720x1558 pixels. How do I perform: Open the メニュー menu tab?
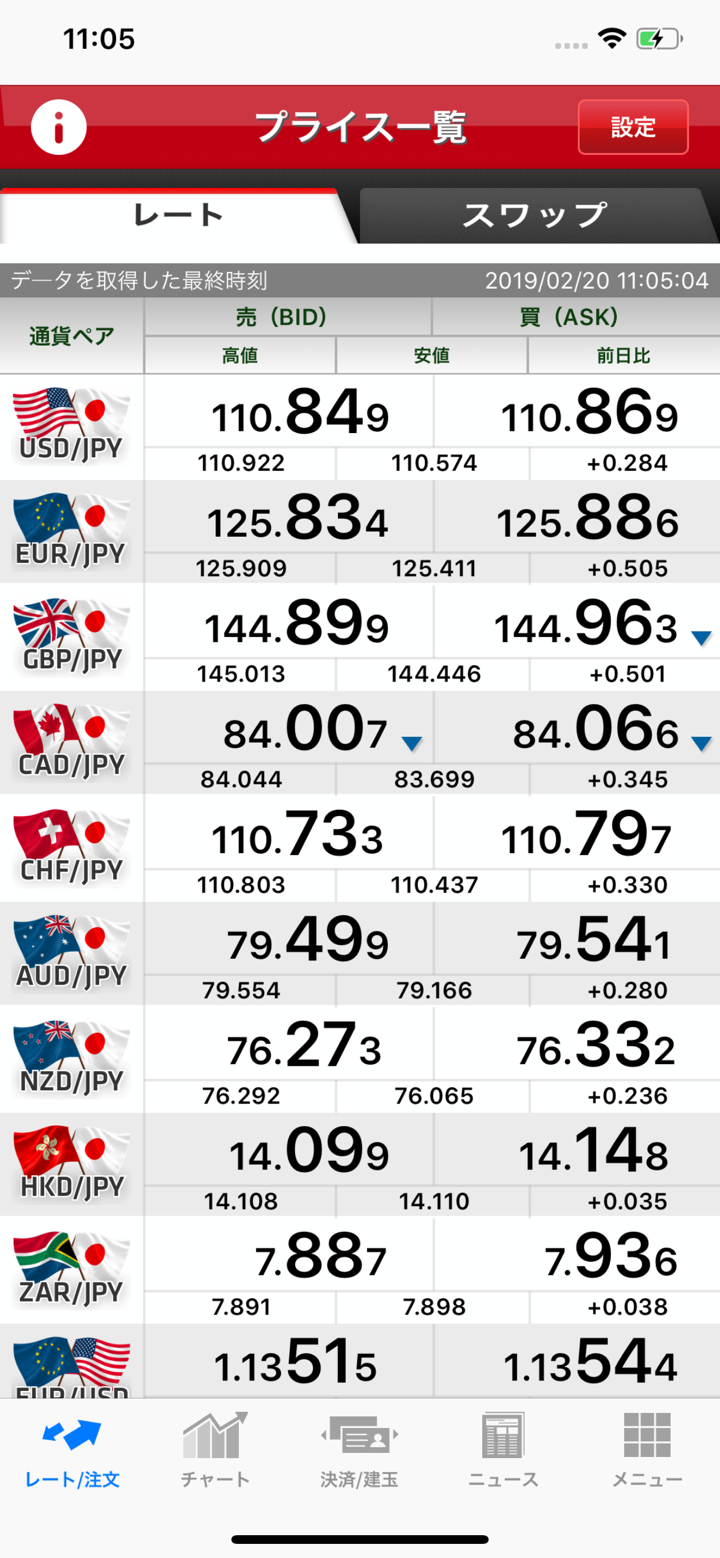click(647, 1451)
